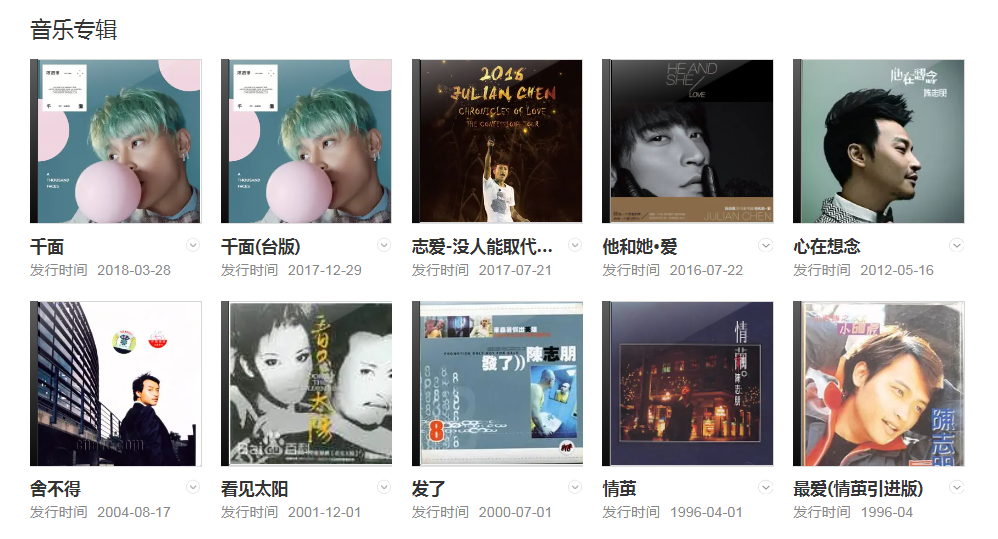Expand the arrow beside 情茧
The height and width of the screenshot is (539, 998).
point(766,487)
